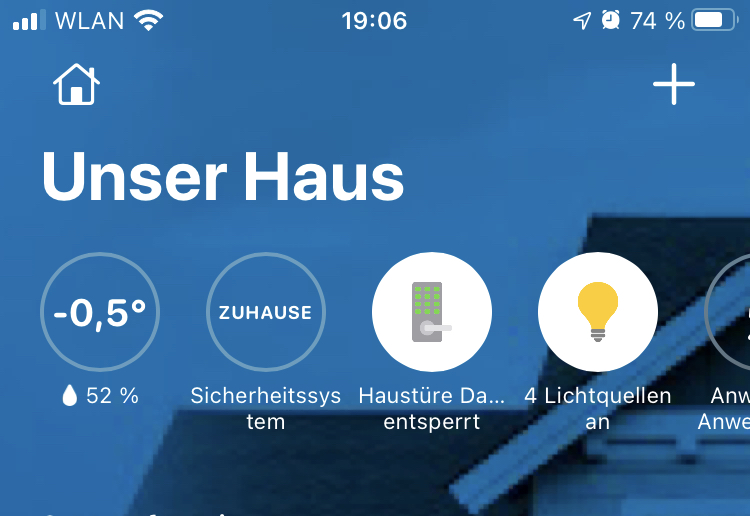This screenshot has height=516, width=750.
Task: Tap the plus icon to add accessory
Action: [674, 84]
